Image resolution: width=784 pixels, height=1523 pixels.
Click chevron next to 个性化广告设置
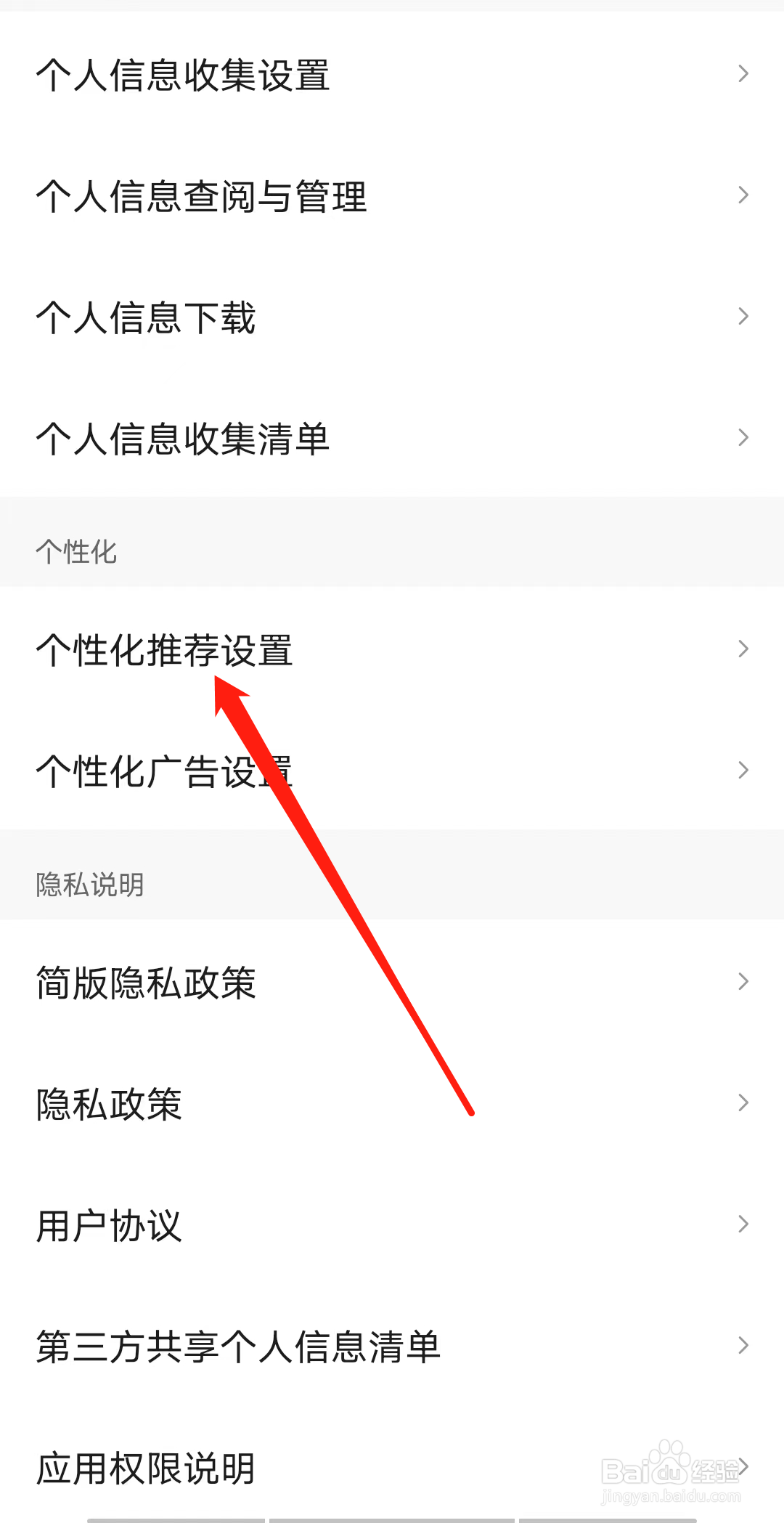(x=744, y=768)
